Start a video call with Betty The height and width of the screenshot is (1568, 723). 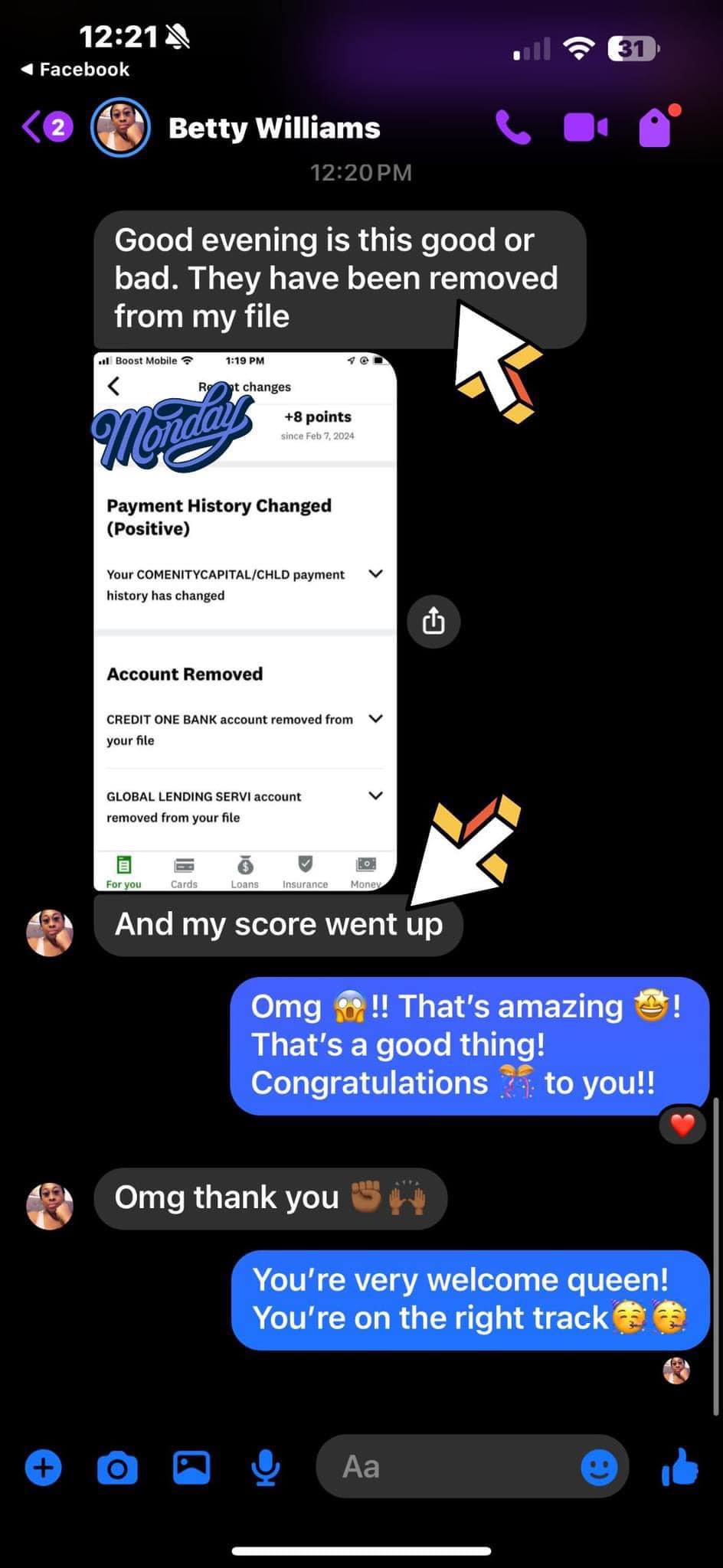pos(585,128)
